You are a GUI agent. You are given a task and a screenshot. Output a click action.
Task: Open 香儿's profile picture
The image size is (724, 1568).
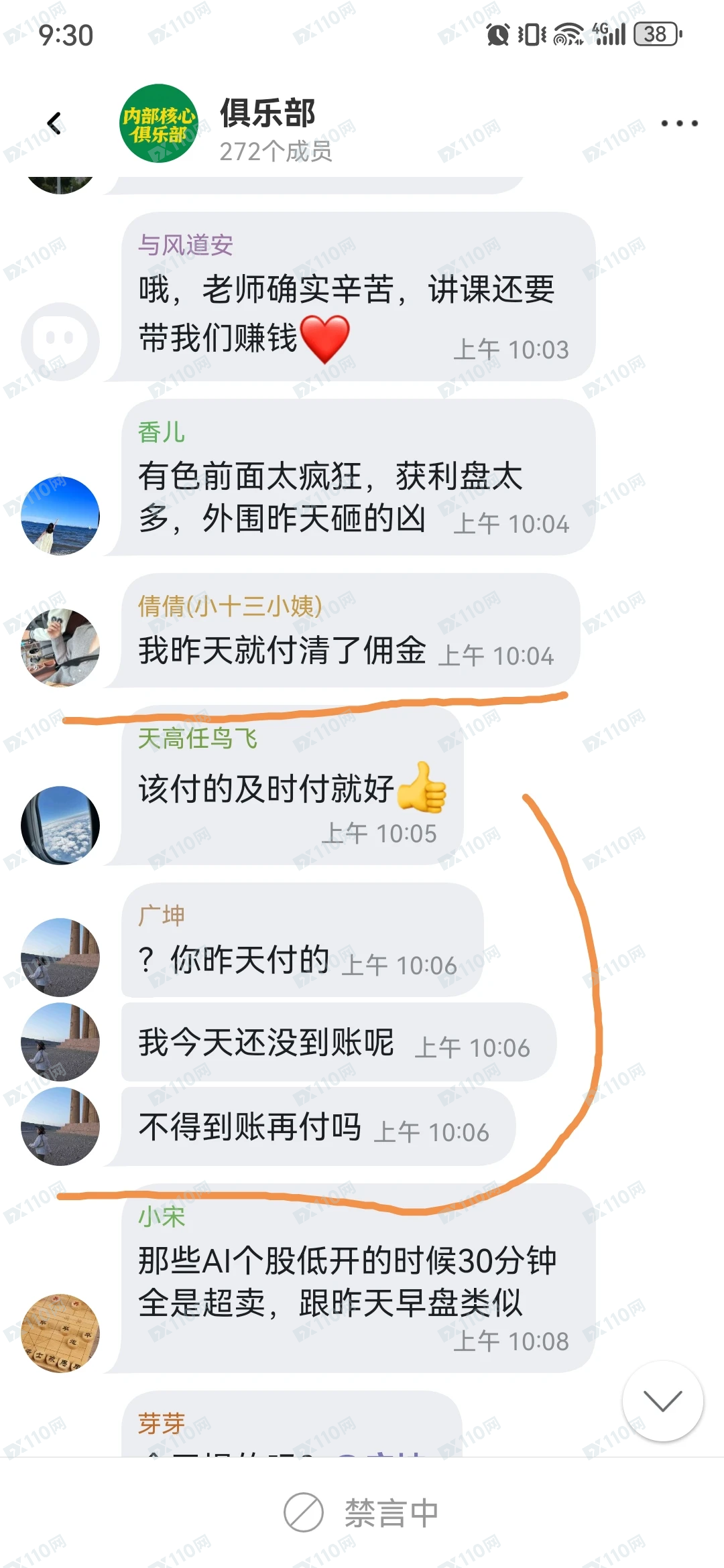(x=60, y=516)
